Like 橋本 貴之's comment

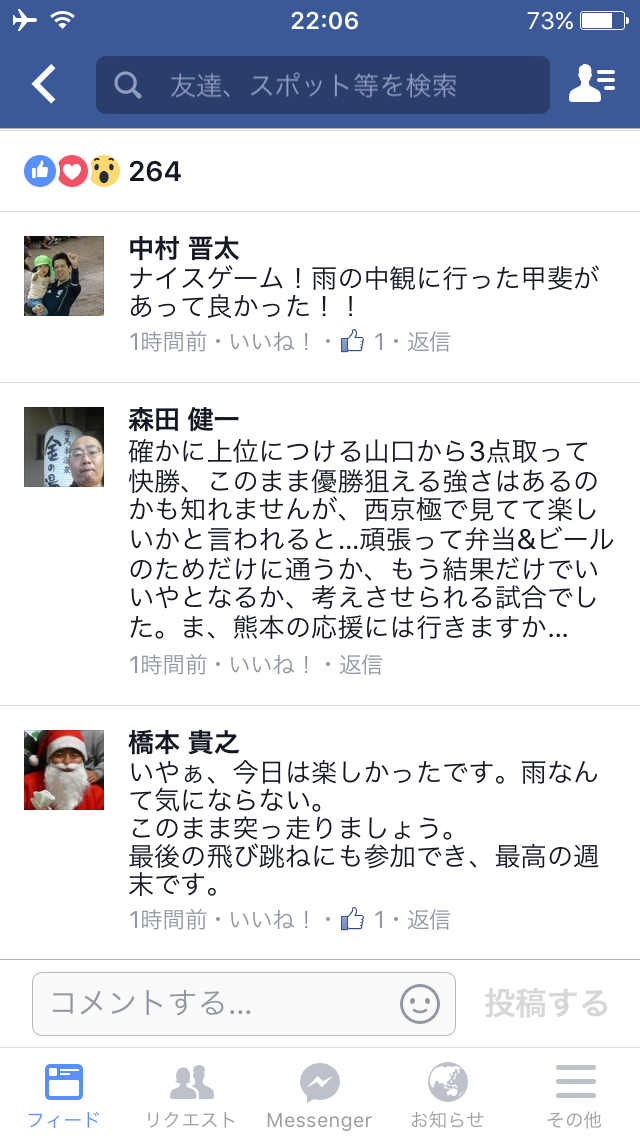(270, 919)
